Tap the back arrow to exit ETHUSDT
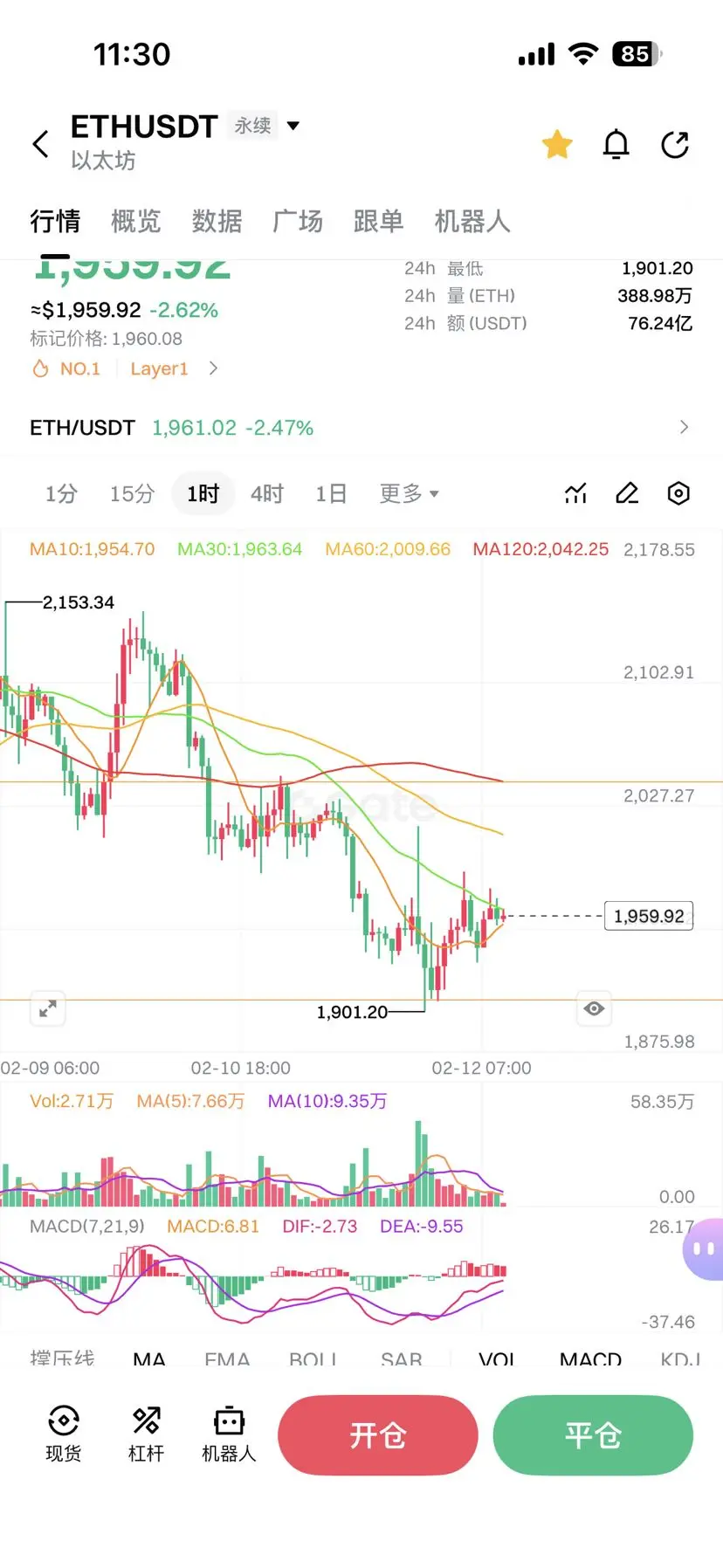Viewport: 723px width, 1568px height. tap(40, 144)
